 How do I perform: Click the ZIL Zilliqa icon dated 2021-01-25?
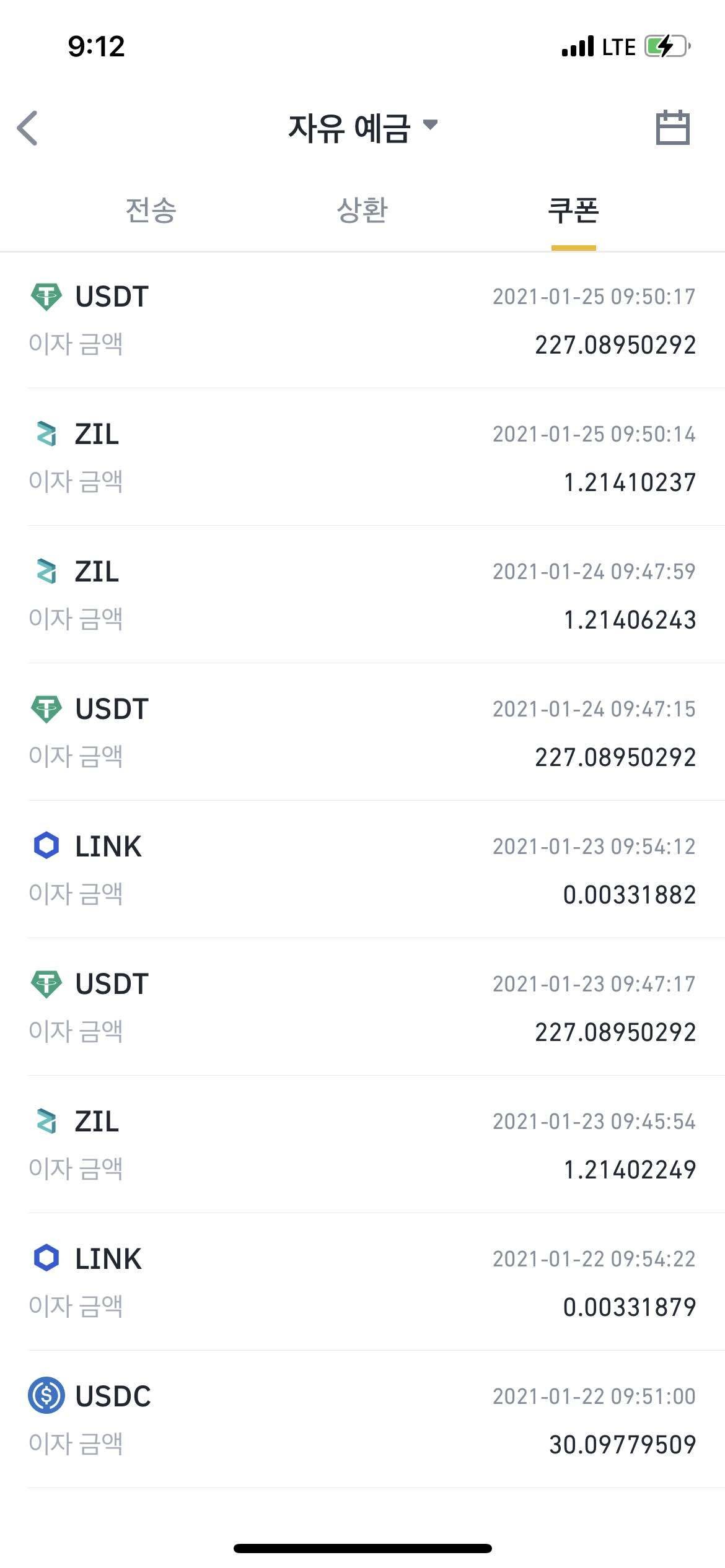tap(46, 434)
